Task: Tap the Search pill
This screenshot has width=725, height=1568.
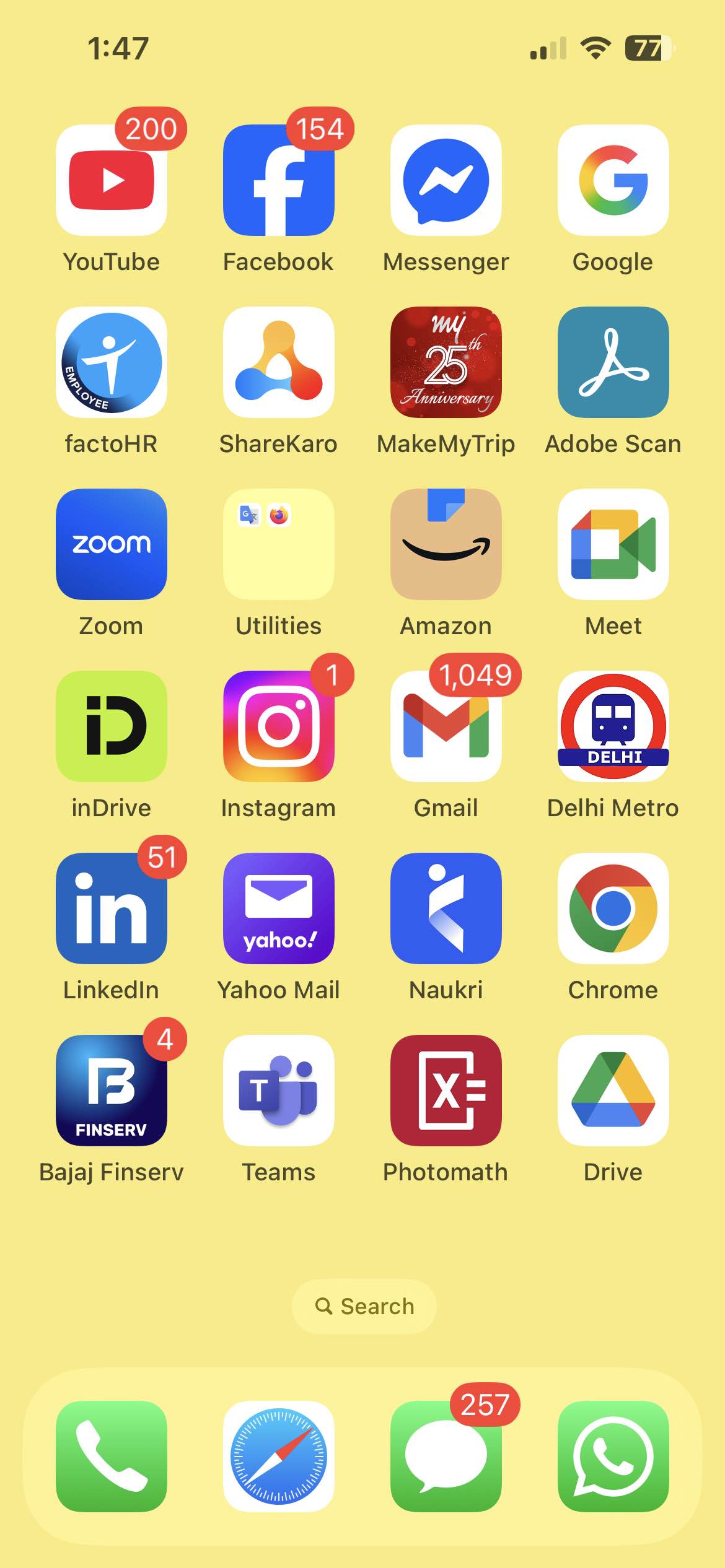Action: click(364, 1306)
